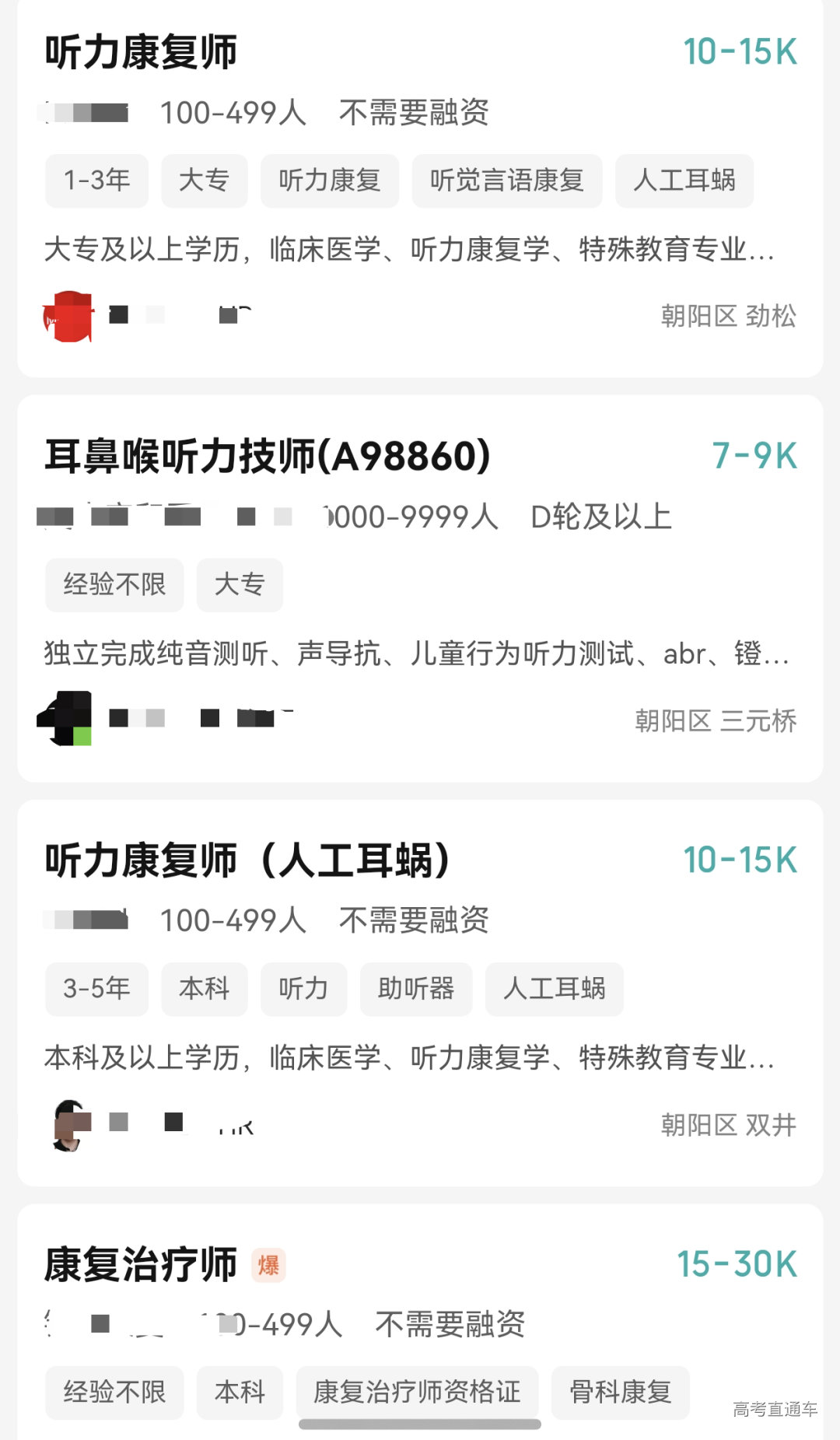Open the 耳鼻喉听力技师(A98860) job listing
The image size is (840, 1440).
point(268,457)
